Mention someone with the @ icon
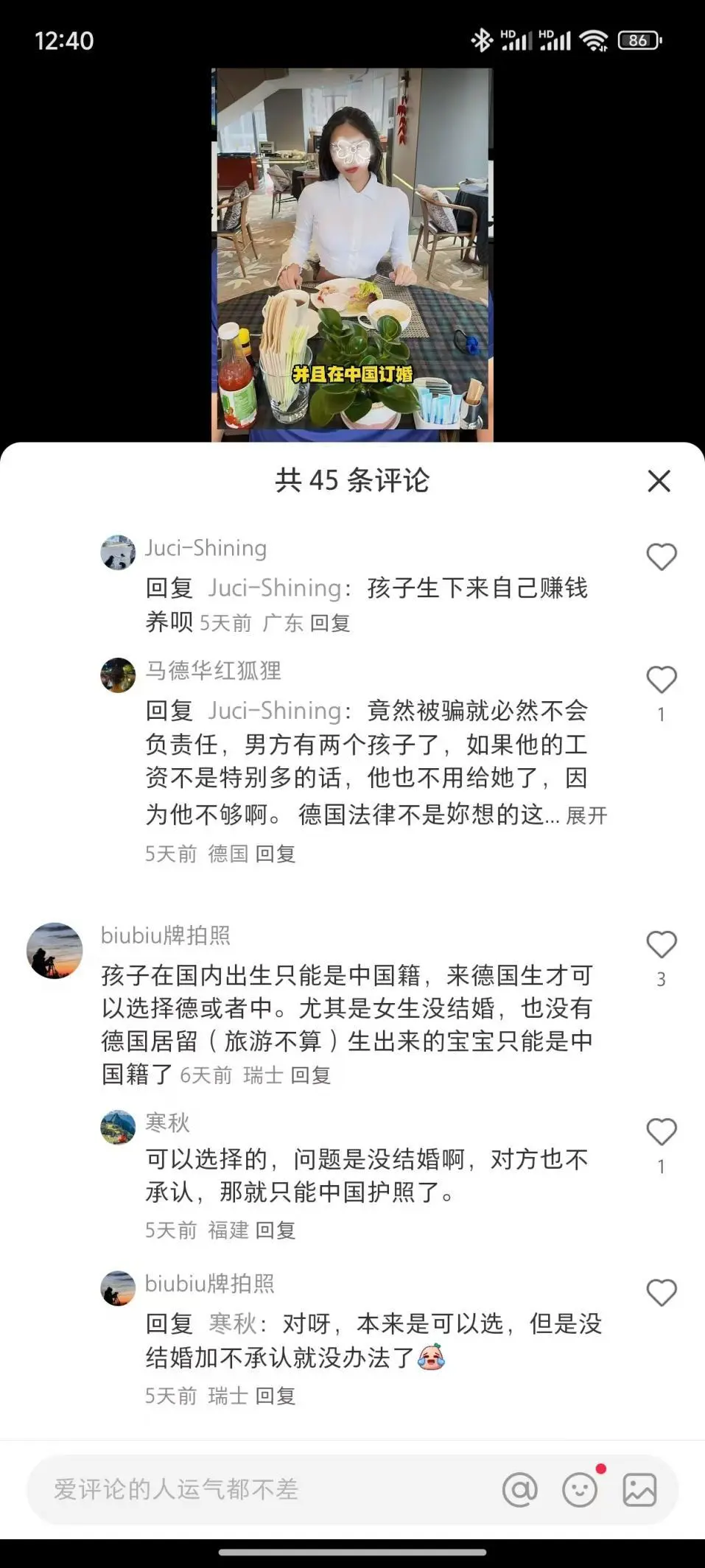Image resolution: width=705 pixels, height=1568 pixels. pos(520,1490)
